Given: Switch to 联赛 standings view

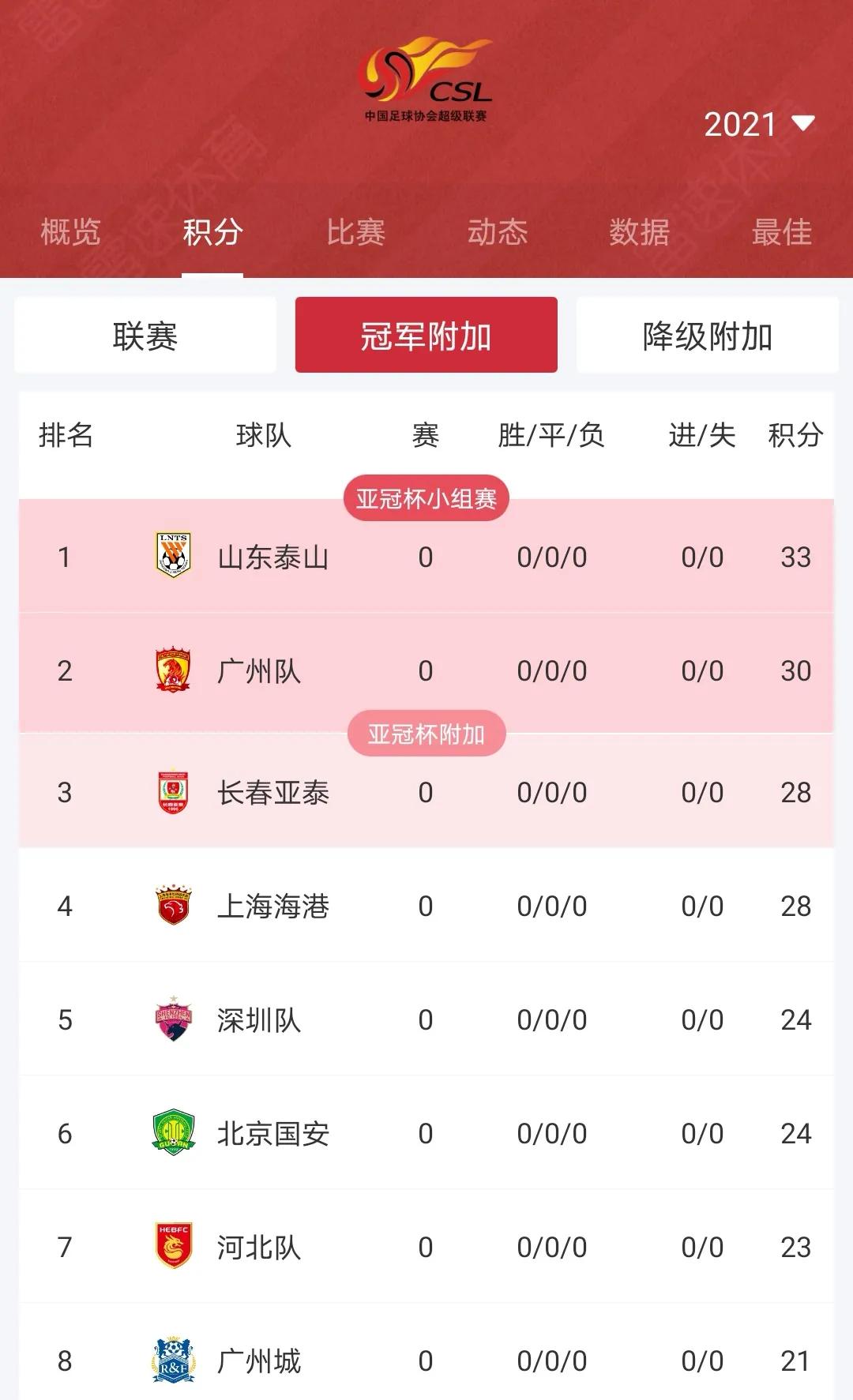Looking at the screenshot, I should 145,335.
